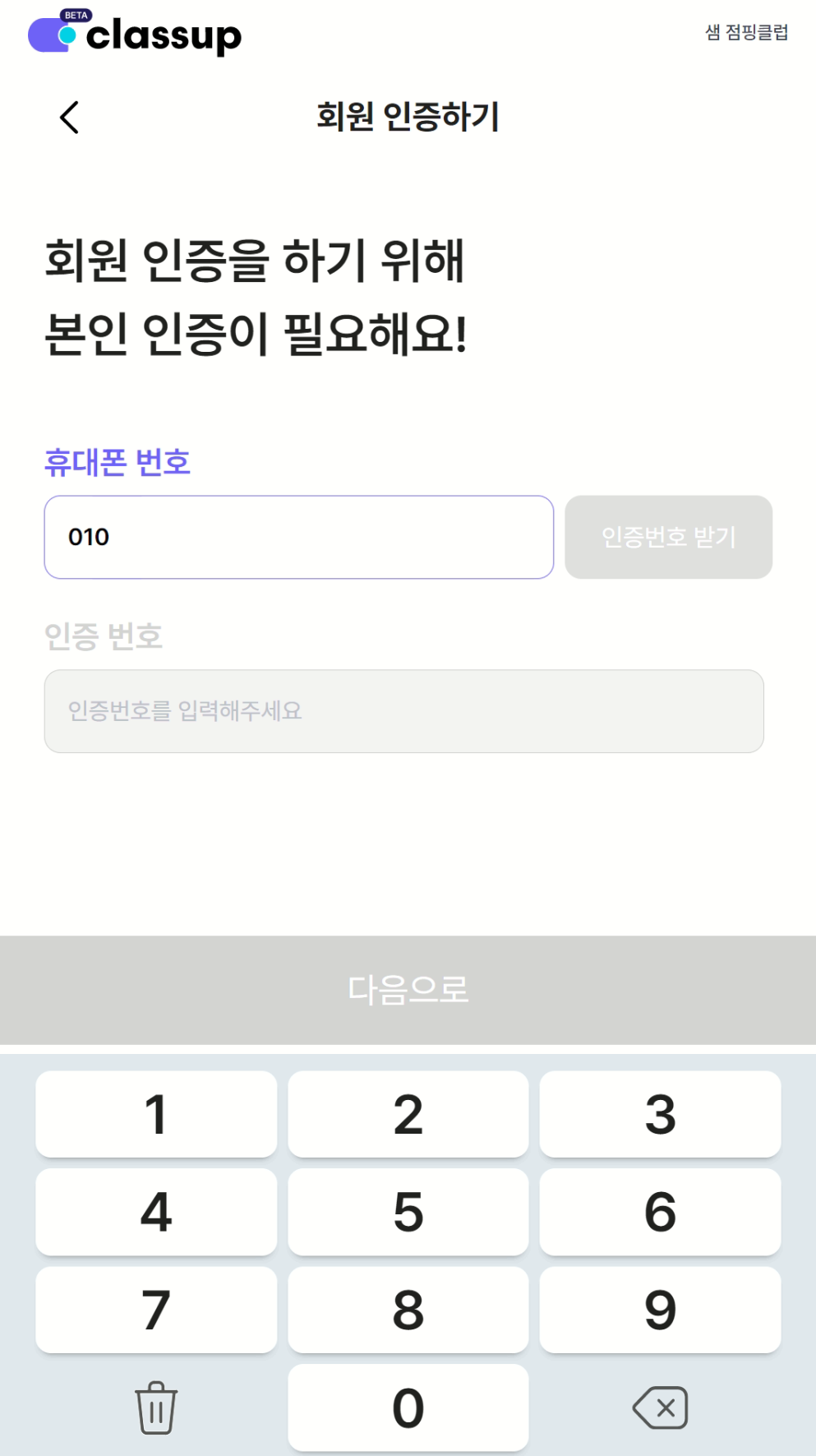Image resolution: width=816 pixels, height=1456 pixels.
Task: Continue with the 다음으로 button
Action: point(408,990)
